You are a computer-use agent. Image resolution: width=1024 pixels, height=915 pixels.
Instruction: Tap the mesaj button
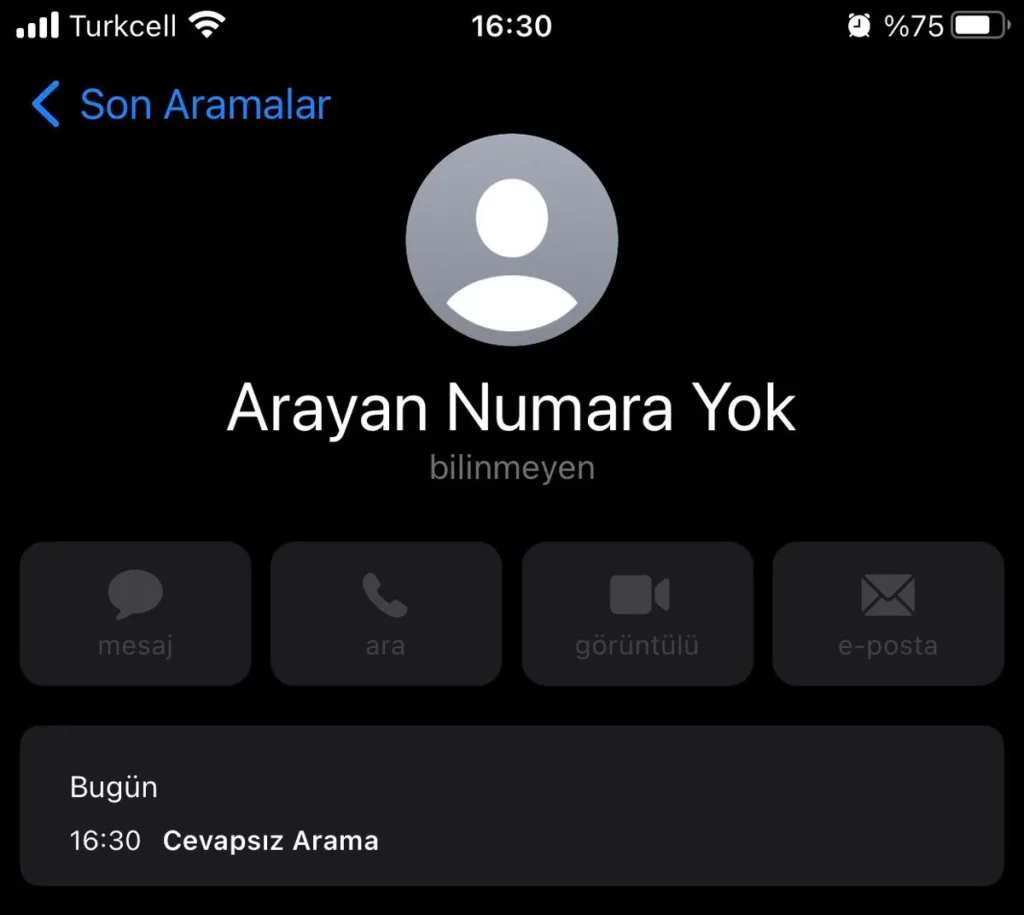[135, 613]
